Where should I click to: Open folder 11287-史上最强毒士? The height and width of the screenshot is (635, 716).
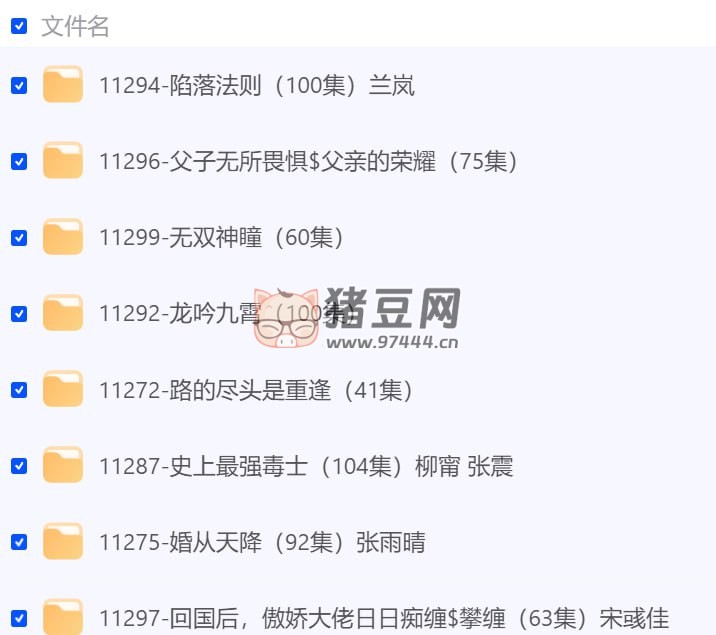pos(306,466)
